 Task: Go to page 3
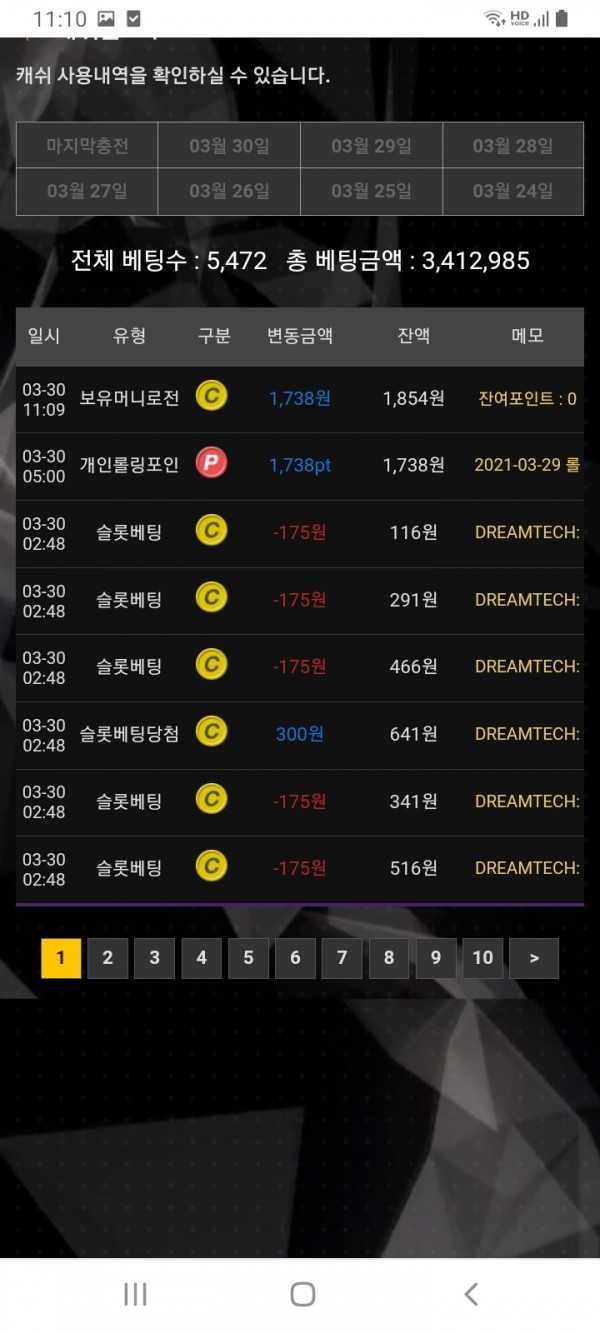154,958
